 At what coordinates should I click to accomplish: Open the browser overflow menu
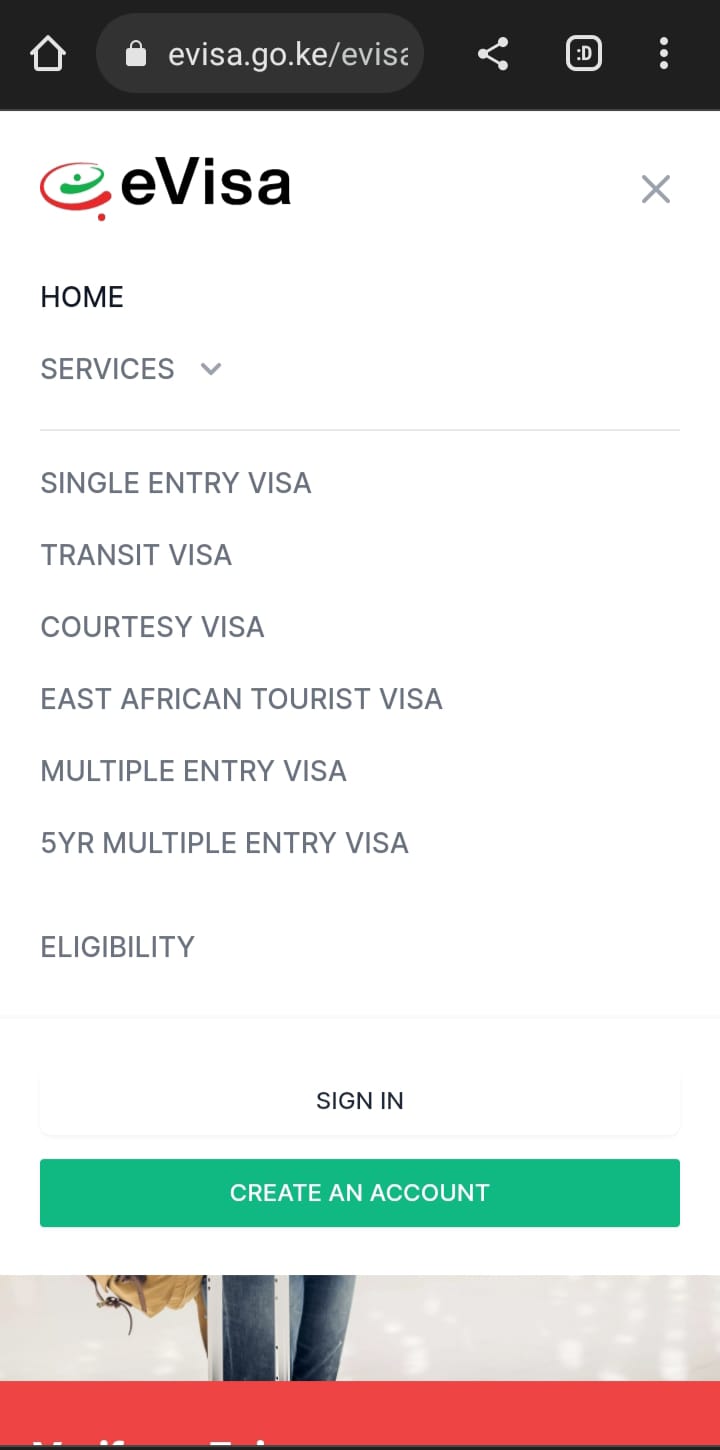(x=663, y=54)
